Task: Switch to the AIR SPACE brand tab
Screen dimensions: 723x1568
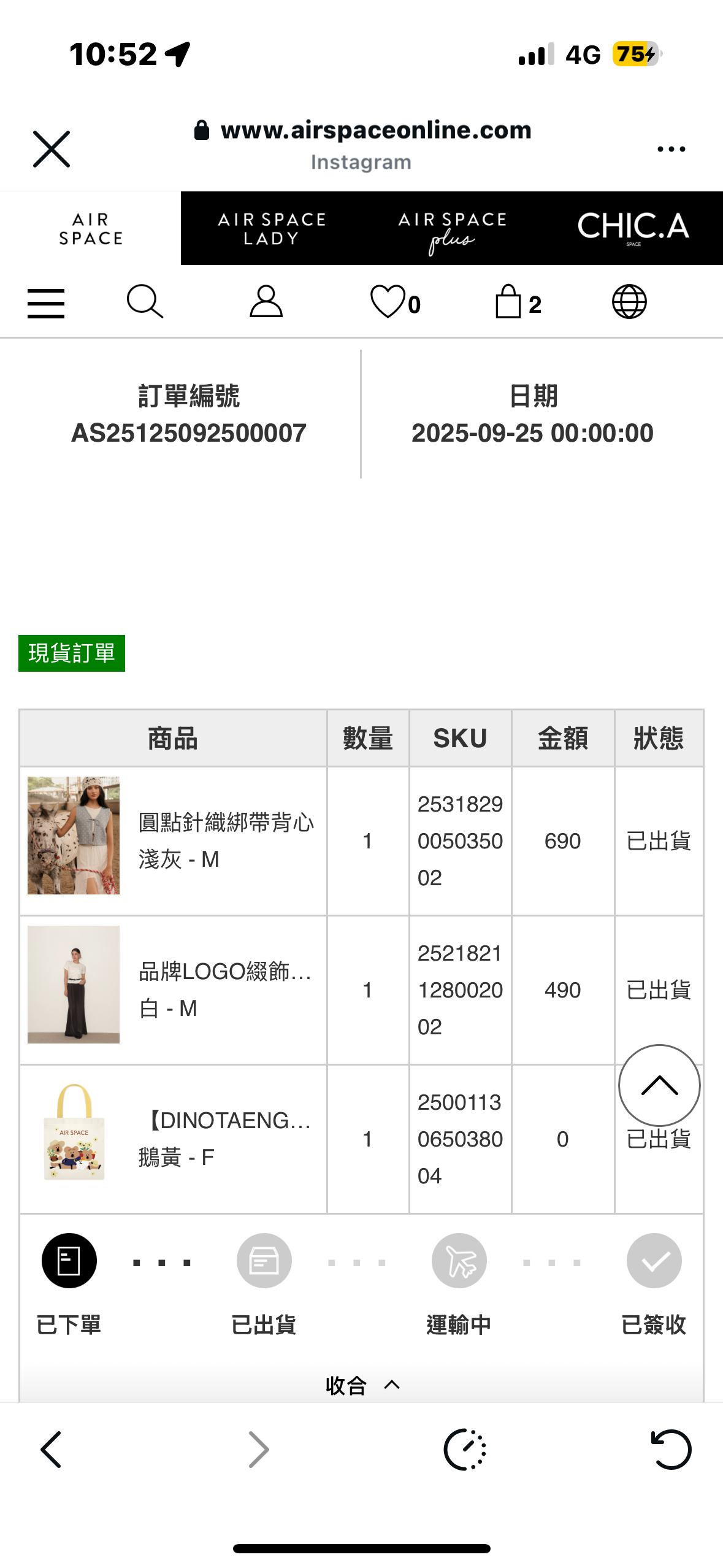Action: point(91,229)
